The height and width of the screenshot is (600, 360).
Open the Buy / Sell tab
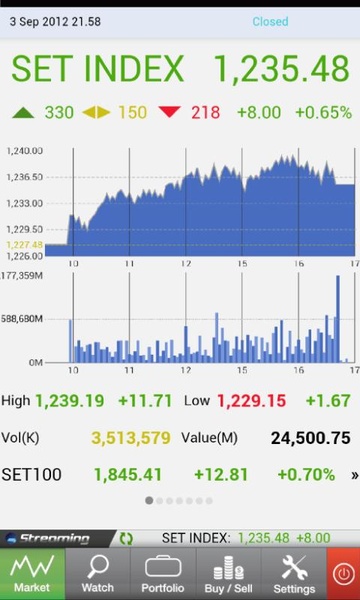228,574
